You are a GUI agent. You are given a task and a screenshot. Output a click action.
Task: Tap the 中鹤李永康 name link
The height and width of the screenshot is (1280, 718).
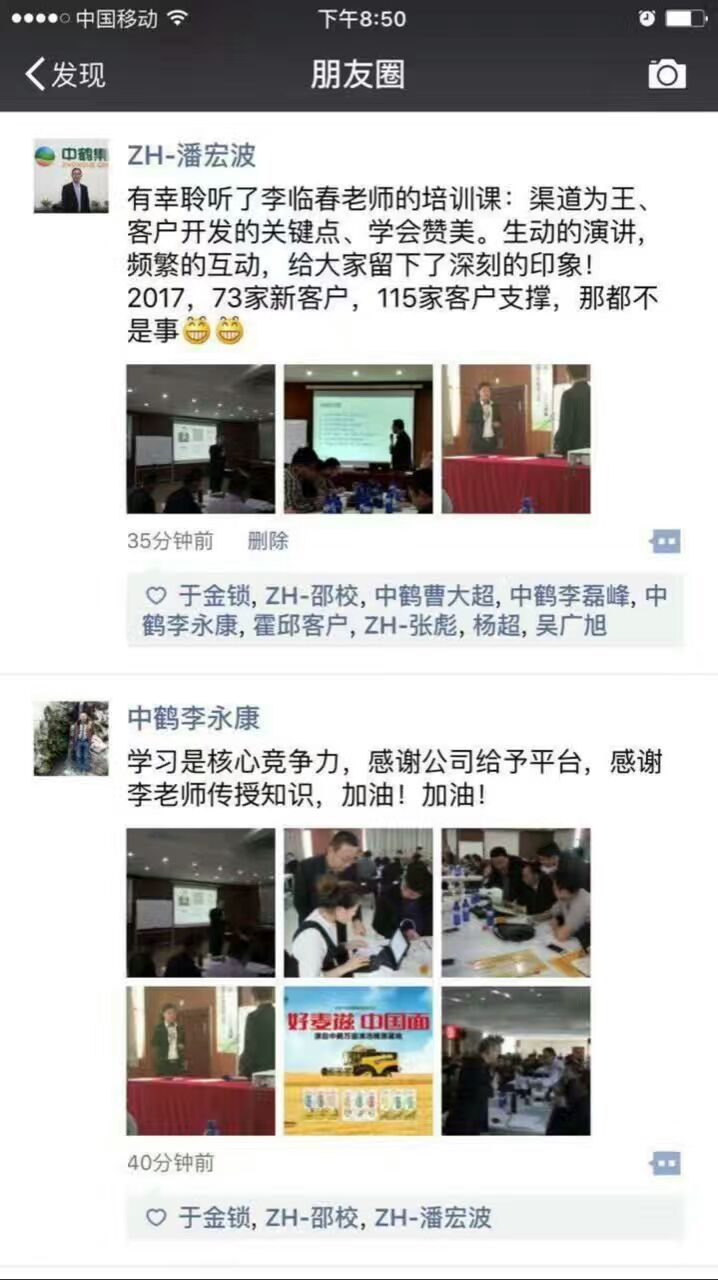[x=193, y=718]
